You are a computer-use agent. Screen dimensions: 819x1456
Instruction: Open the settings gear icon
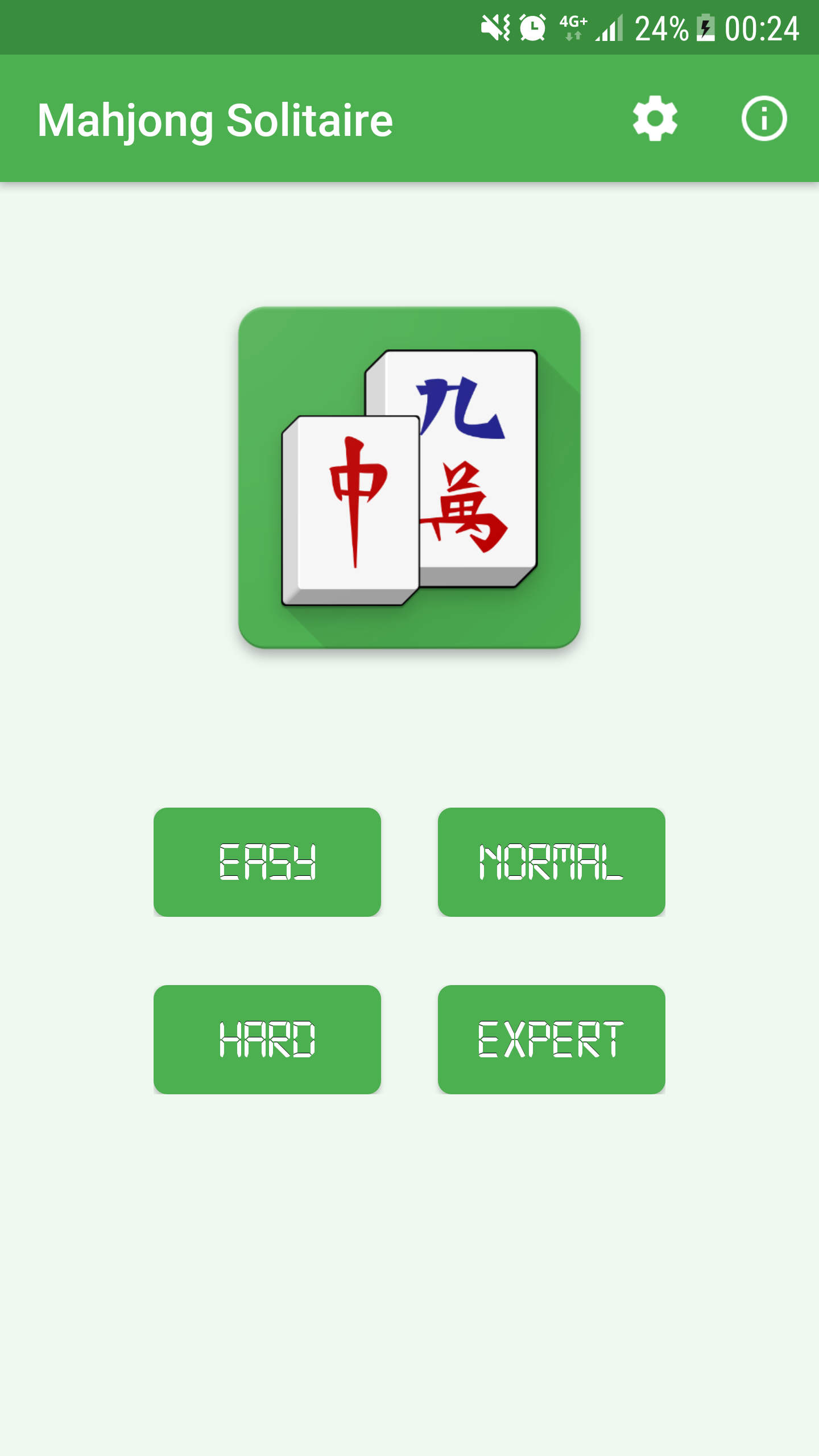(x=655, y=119)
